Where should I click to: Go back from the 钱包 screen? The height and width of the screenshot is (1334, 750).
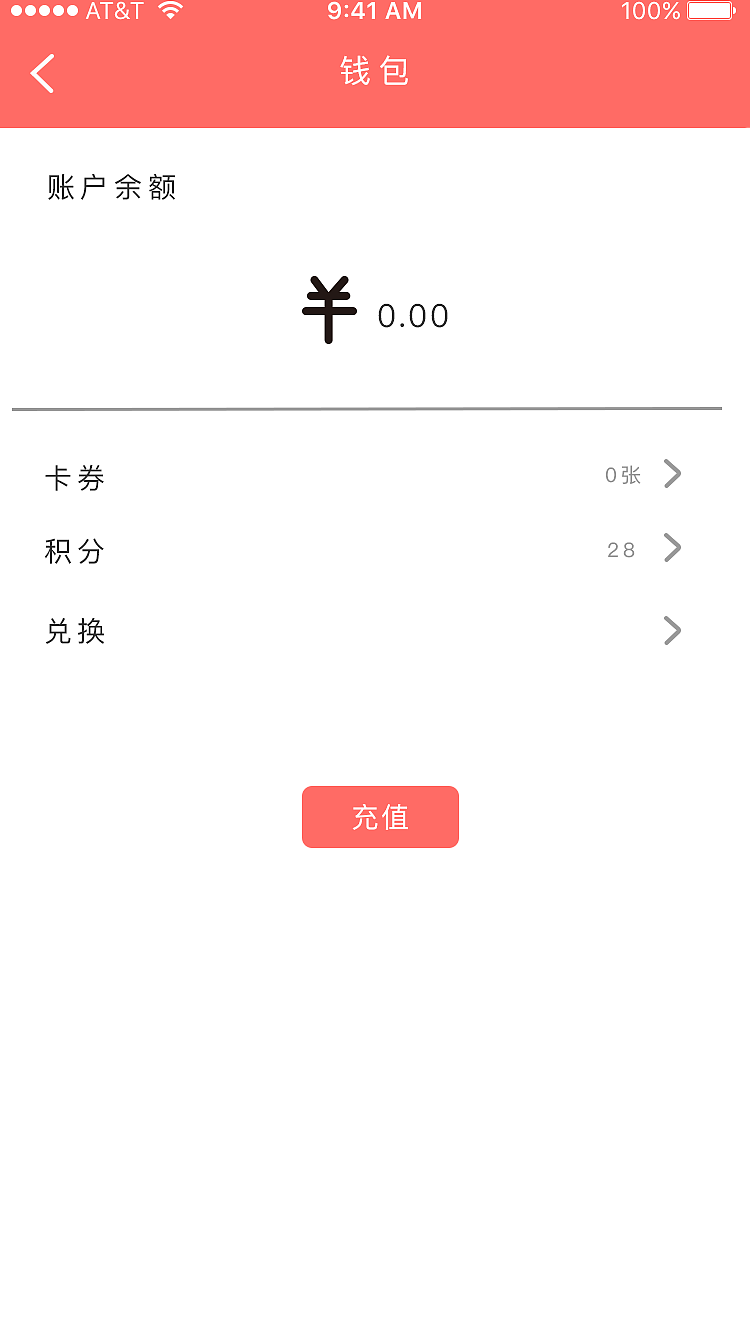coord(42,73)
